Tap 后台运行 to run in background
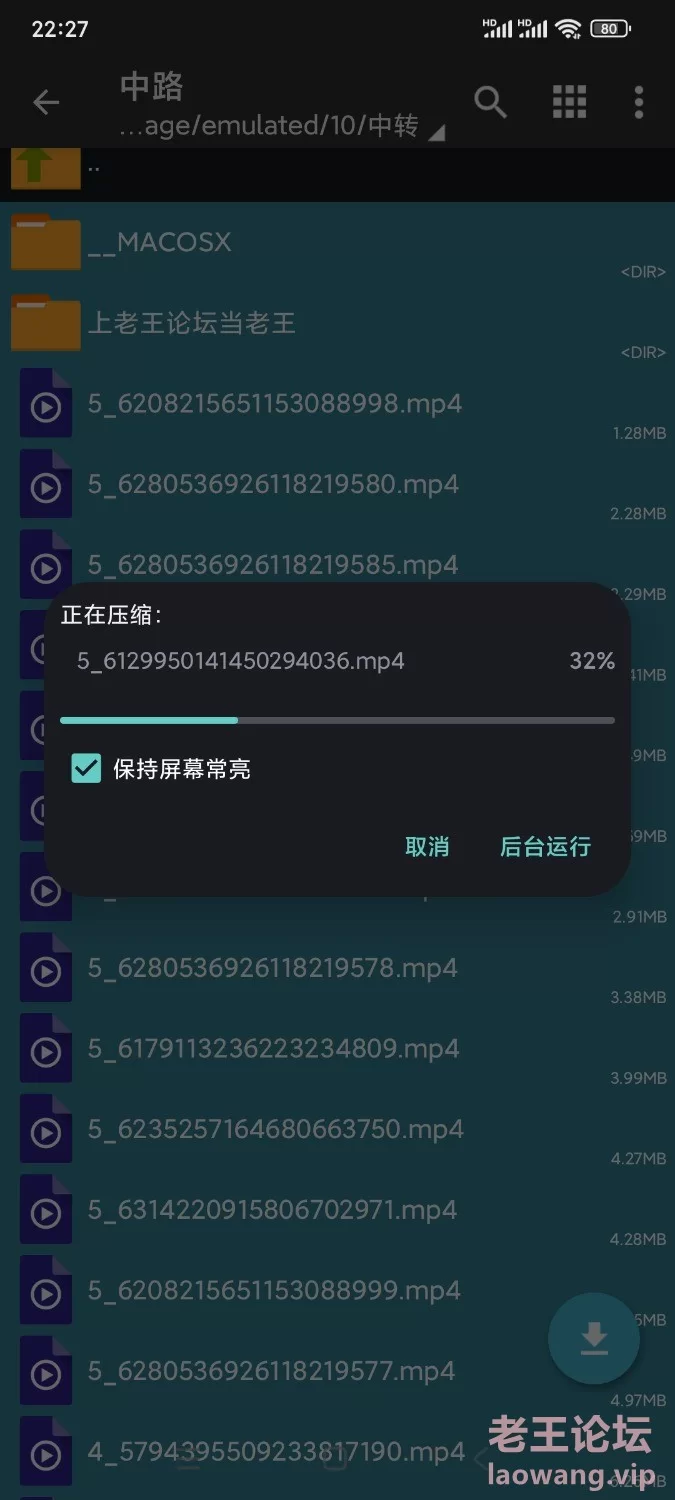675x1500 pixels. (545, 847)
